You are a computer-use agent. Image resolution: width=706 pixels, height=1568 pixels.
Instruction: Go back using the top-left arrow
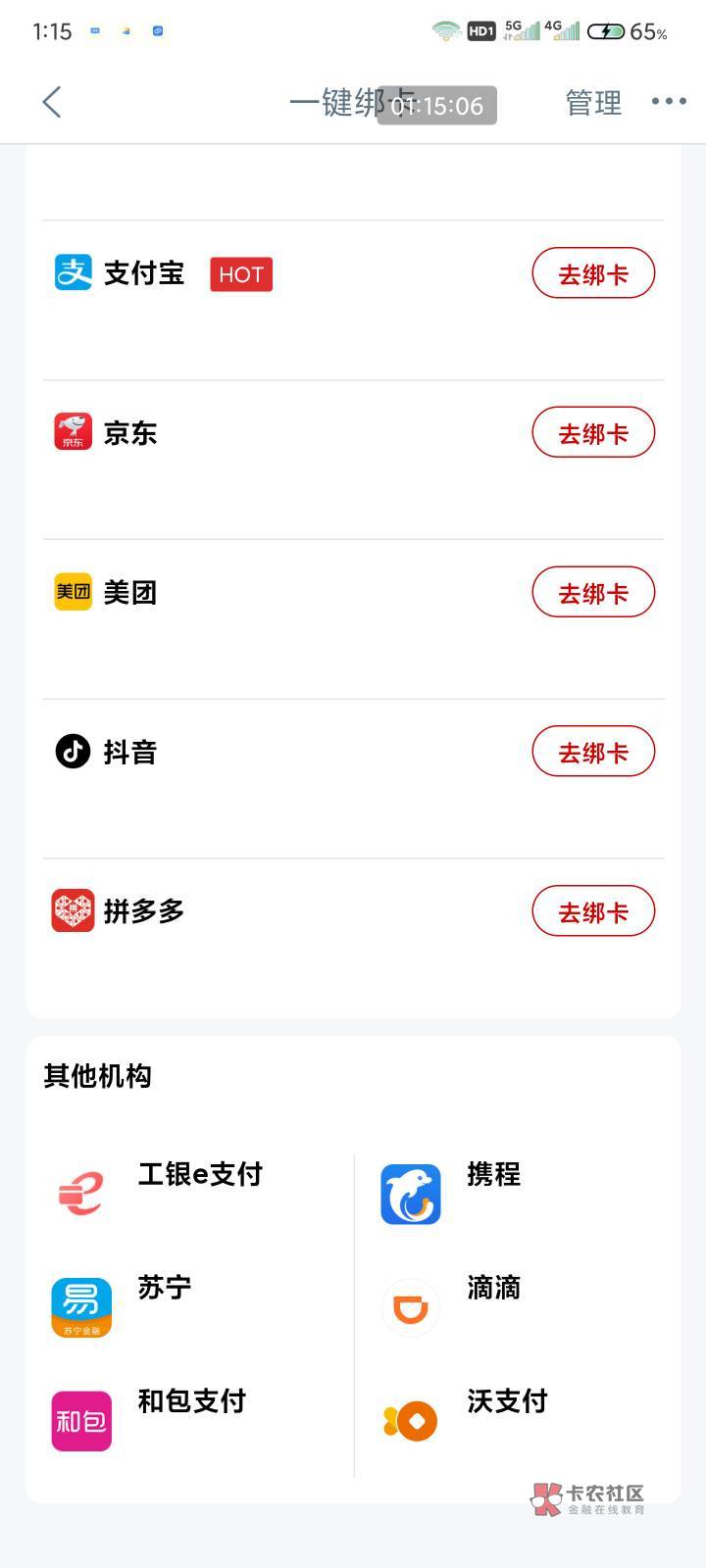coord(52,102)
